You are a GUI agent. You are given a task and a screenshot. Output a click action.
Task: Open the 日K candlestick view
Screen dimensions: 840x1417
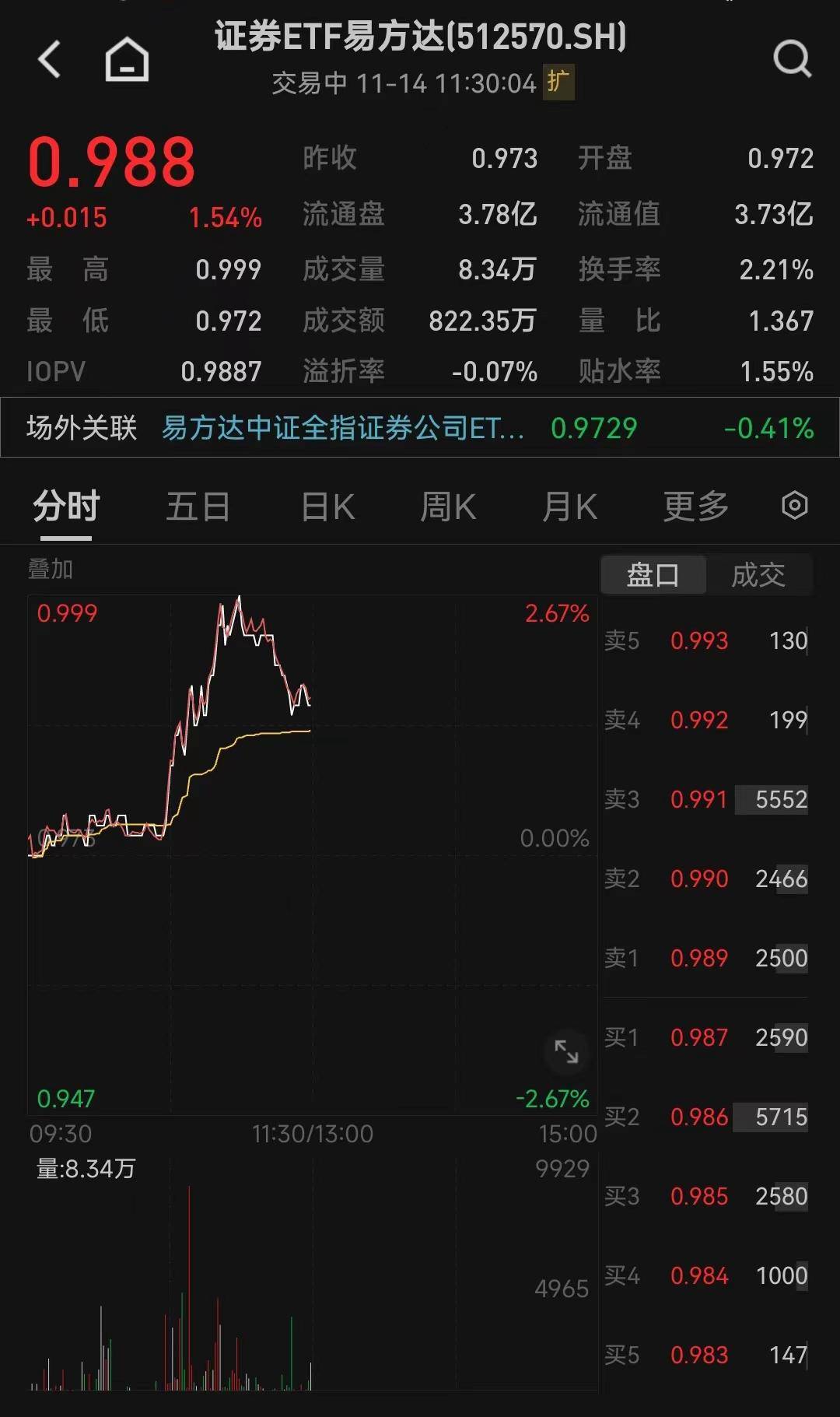pos(327,505)
